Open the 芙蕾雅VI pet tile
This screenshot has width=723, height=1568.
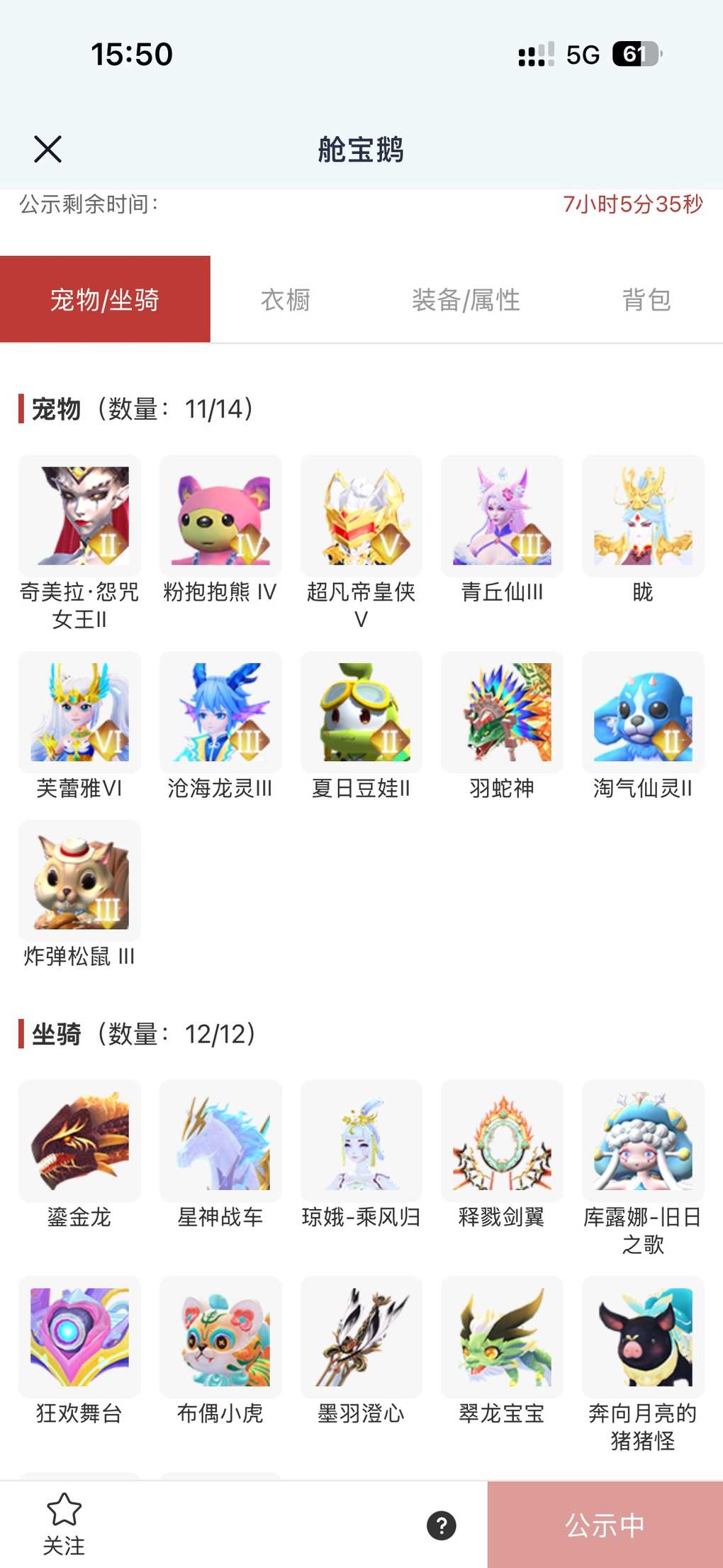click(x=79, y=712)
